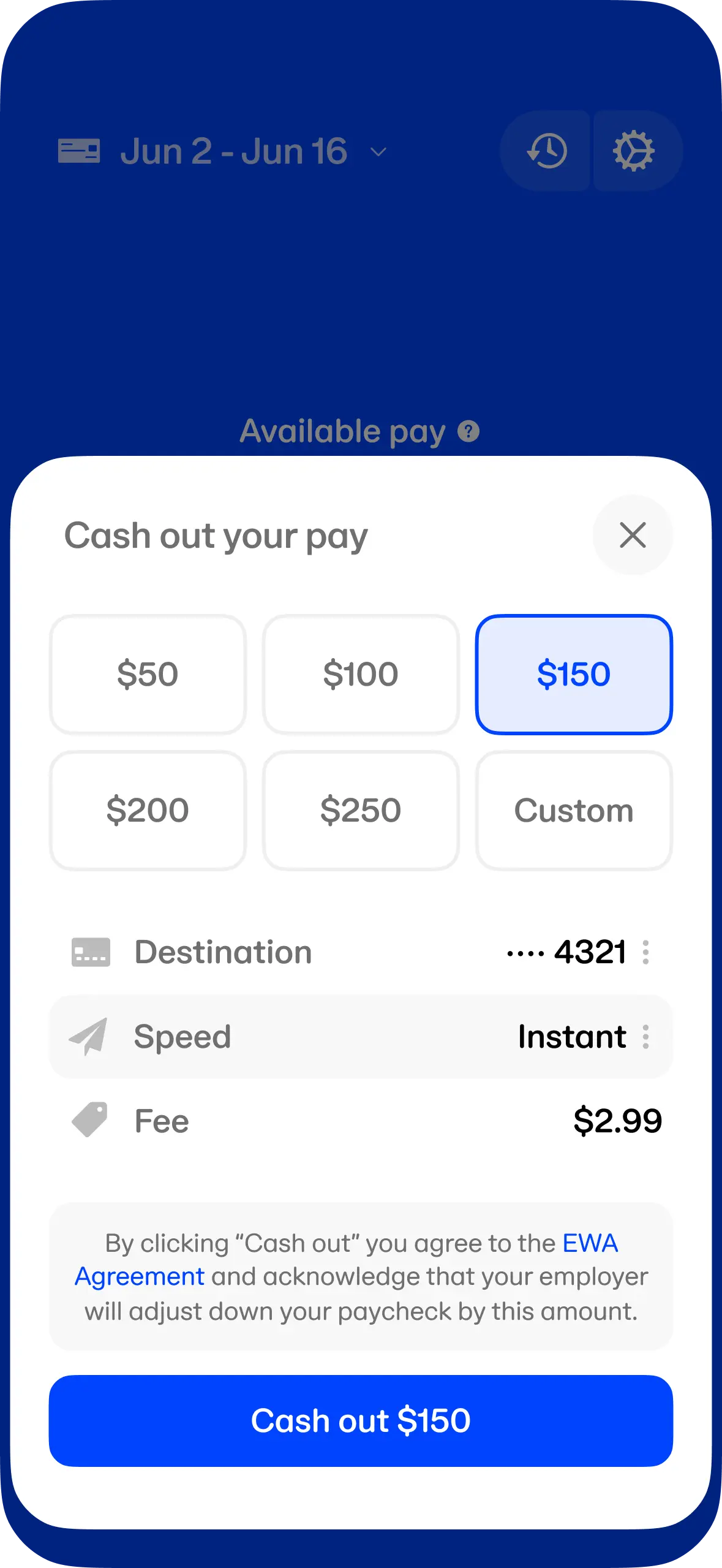
Task: Tap the account ending in 4321
Action: pyautogui.click(x=589, y=951)
